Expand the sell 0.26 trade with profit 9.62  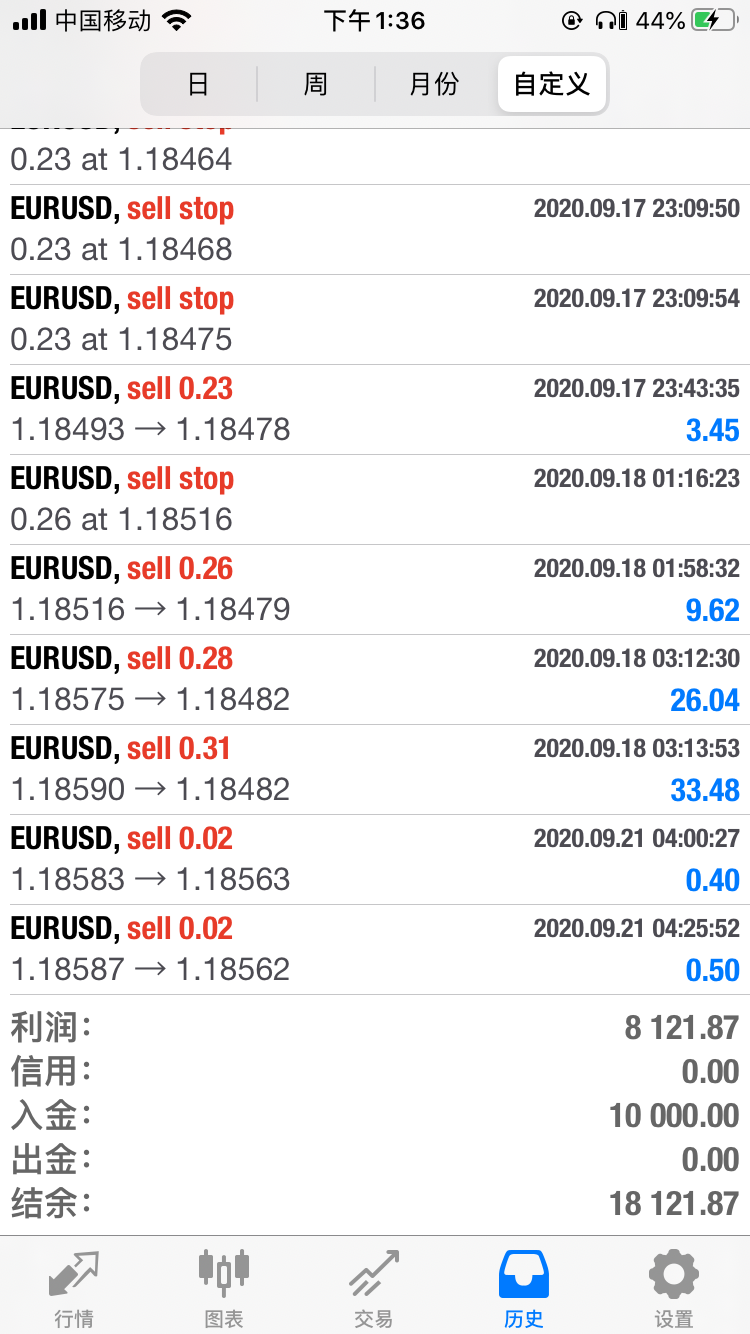point(375,590)
